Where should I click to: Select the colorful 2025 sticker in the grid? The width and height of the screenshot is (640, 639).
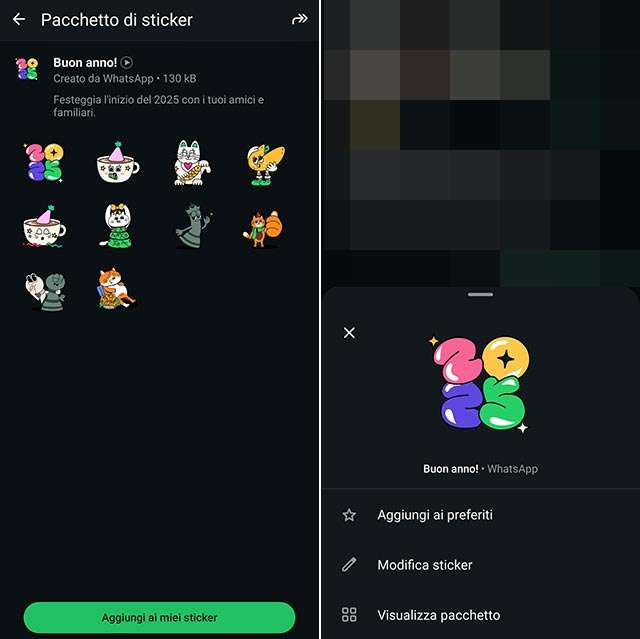(x=45, y=163)
